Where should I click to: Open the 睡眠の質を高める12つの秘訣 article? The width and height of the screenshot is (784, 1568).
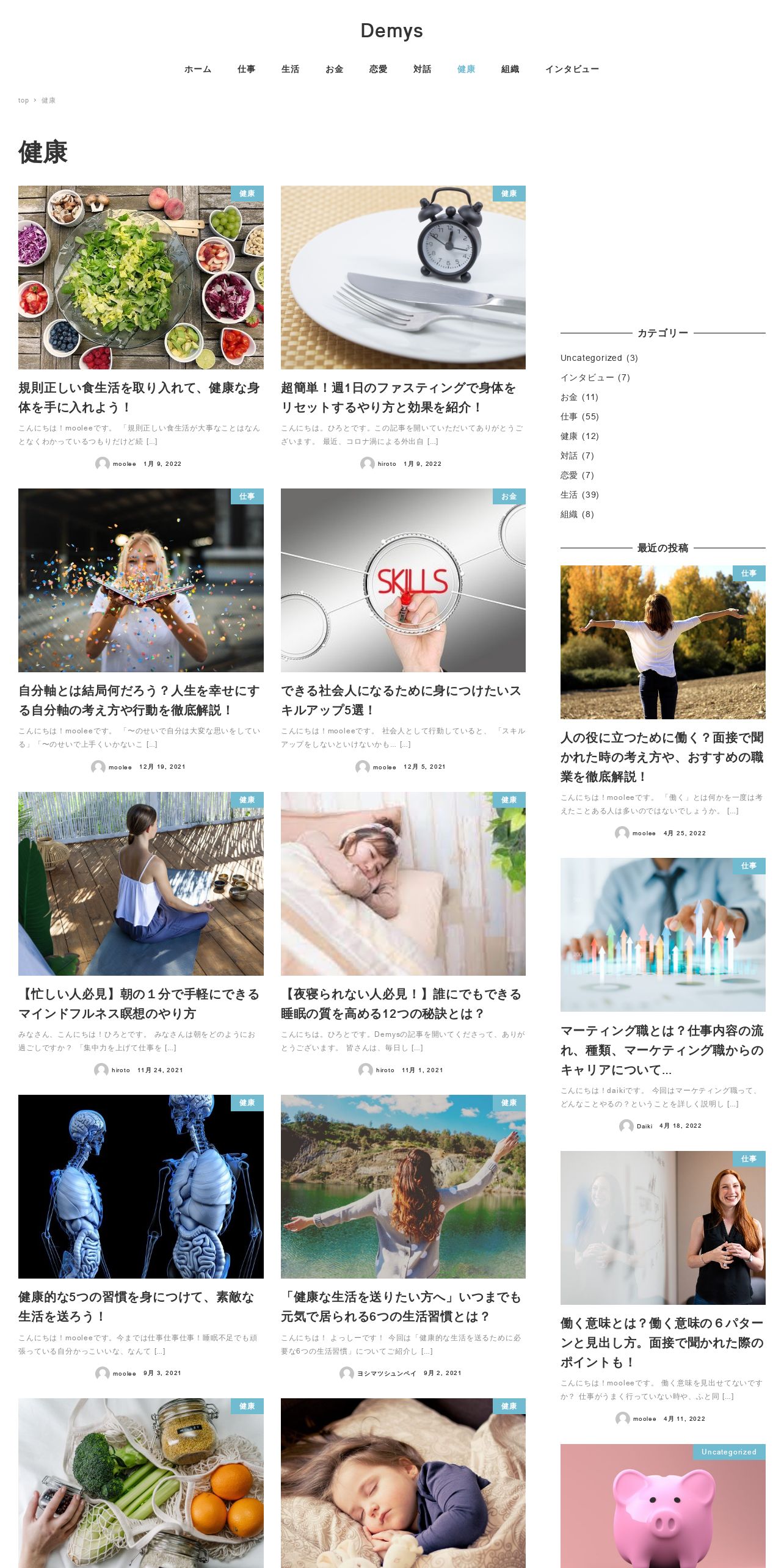coord(401,1003)
